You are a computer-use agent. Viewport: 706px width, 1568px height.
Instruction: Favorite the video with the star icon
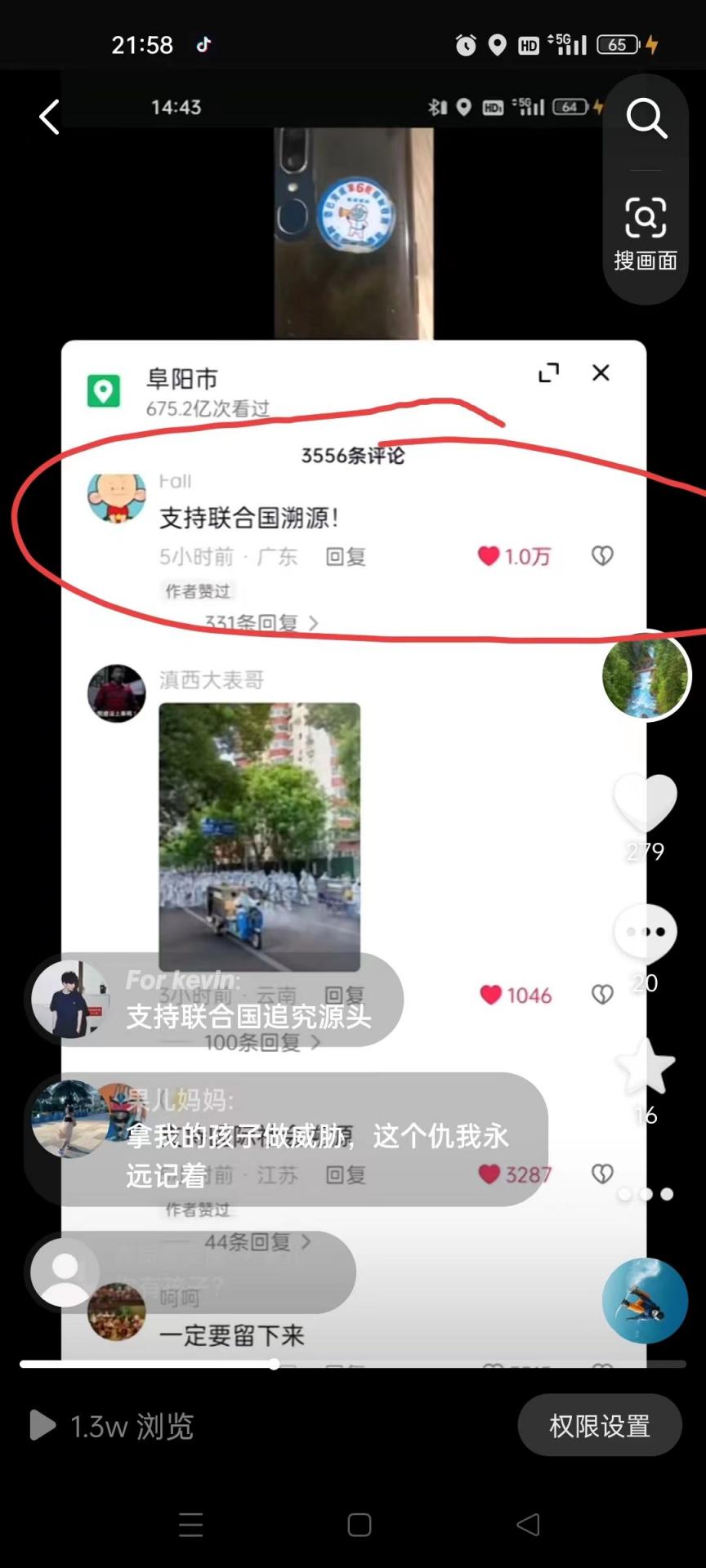tap(646, 1067)
